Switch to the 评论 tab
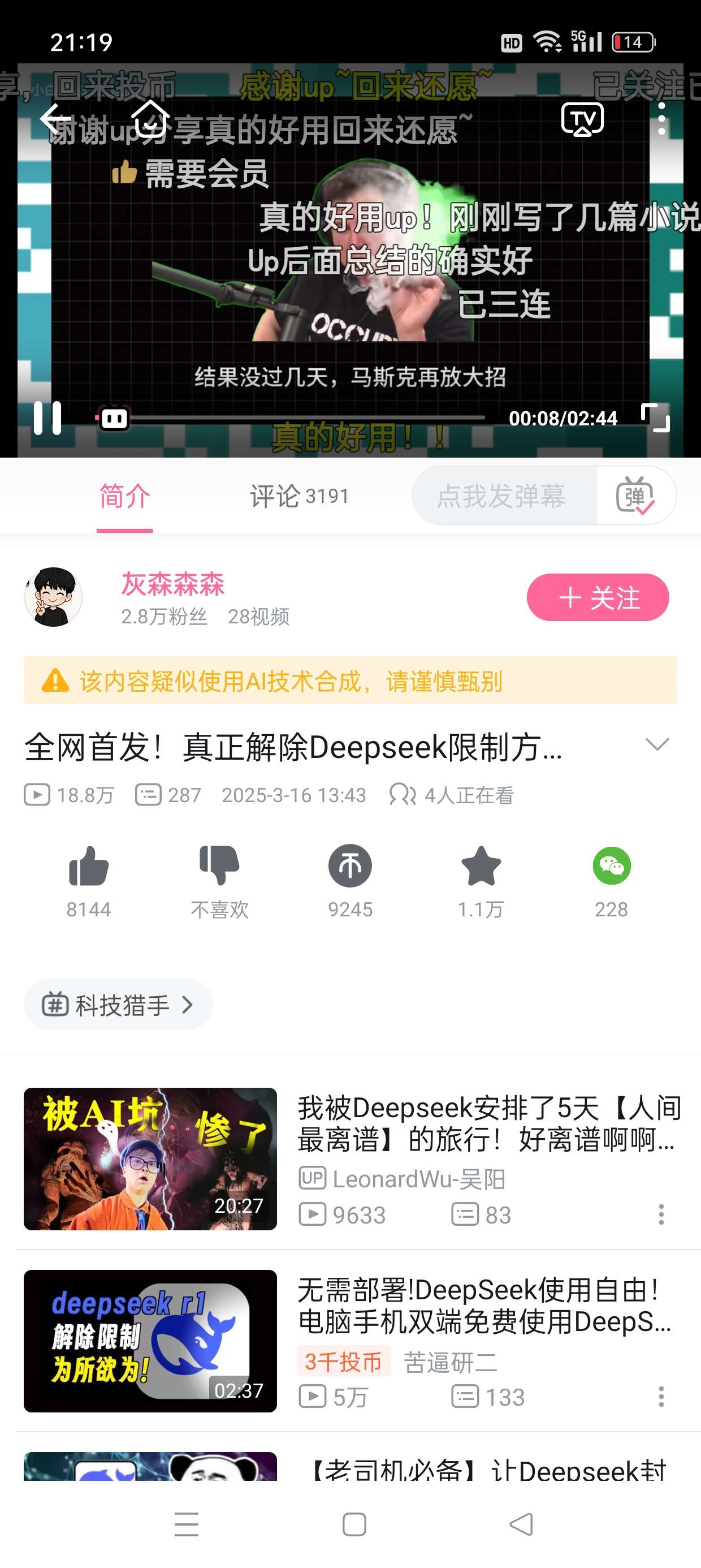 (299, 497)
